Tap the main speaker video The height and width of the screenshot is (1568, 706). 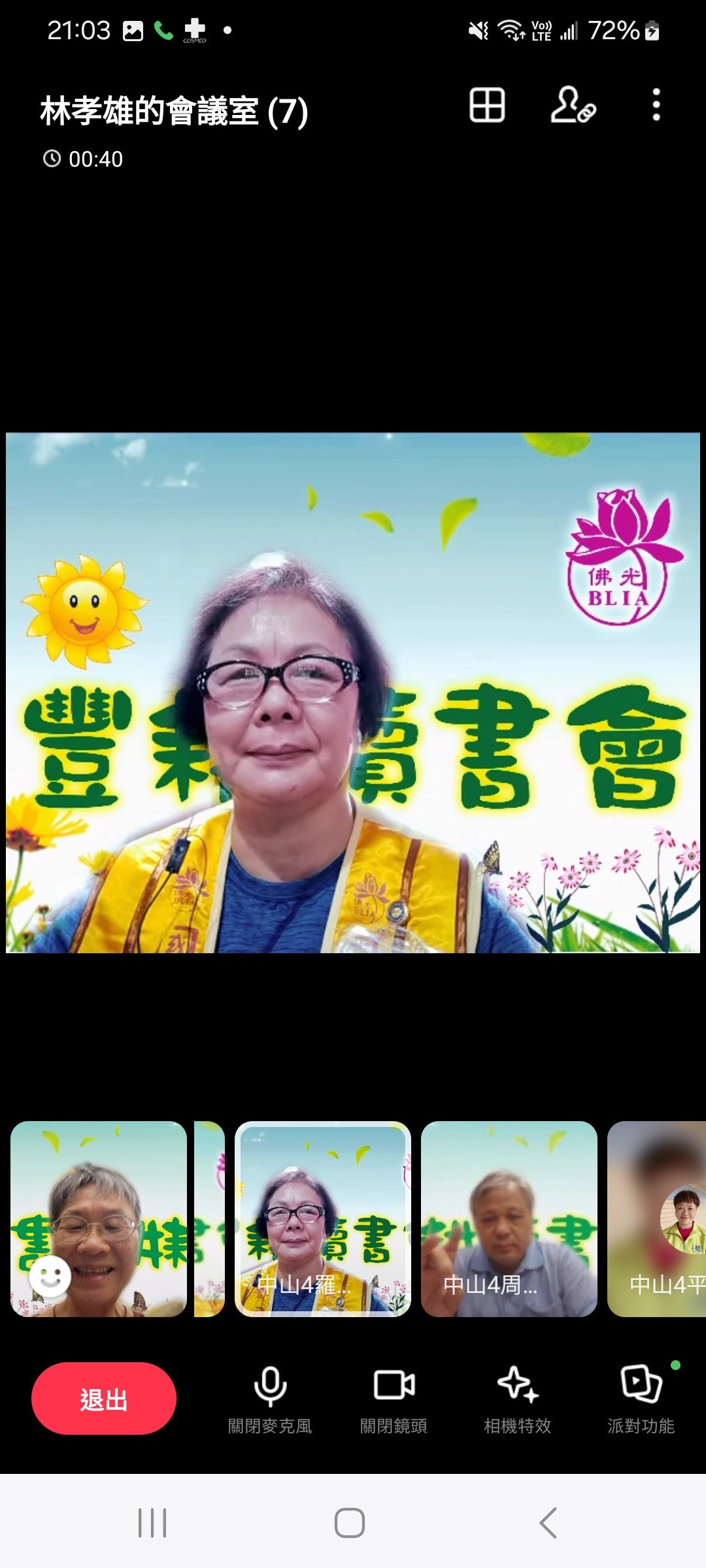pyautogui.click(x=353, y=693)
